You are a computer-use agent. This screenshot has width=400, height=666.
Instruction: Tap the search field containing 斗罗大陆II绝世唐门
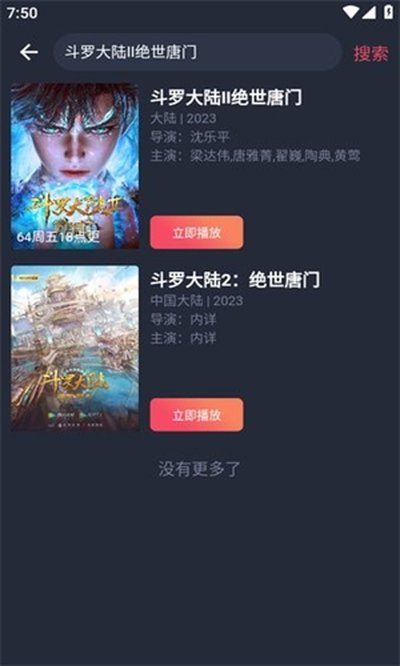(197, 52)
